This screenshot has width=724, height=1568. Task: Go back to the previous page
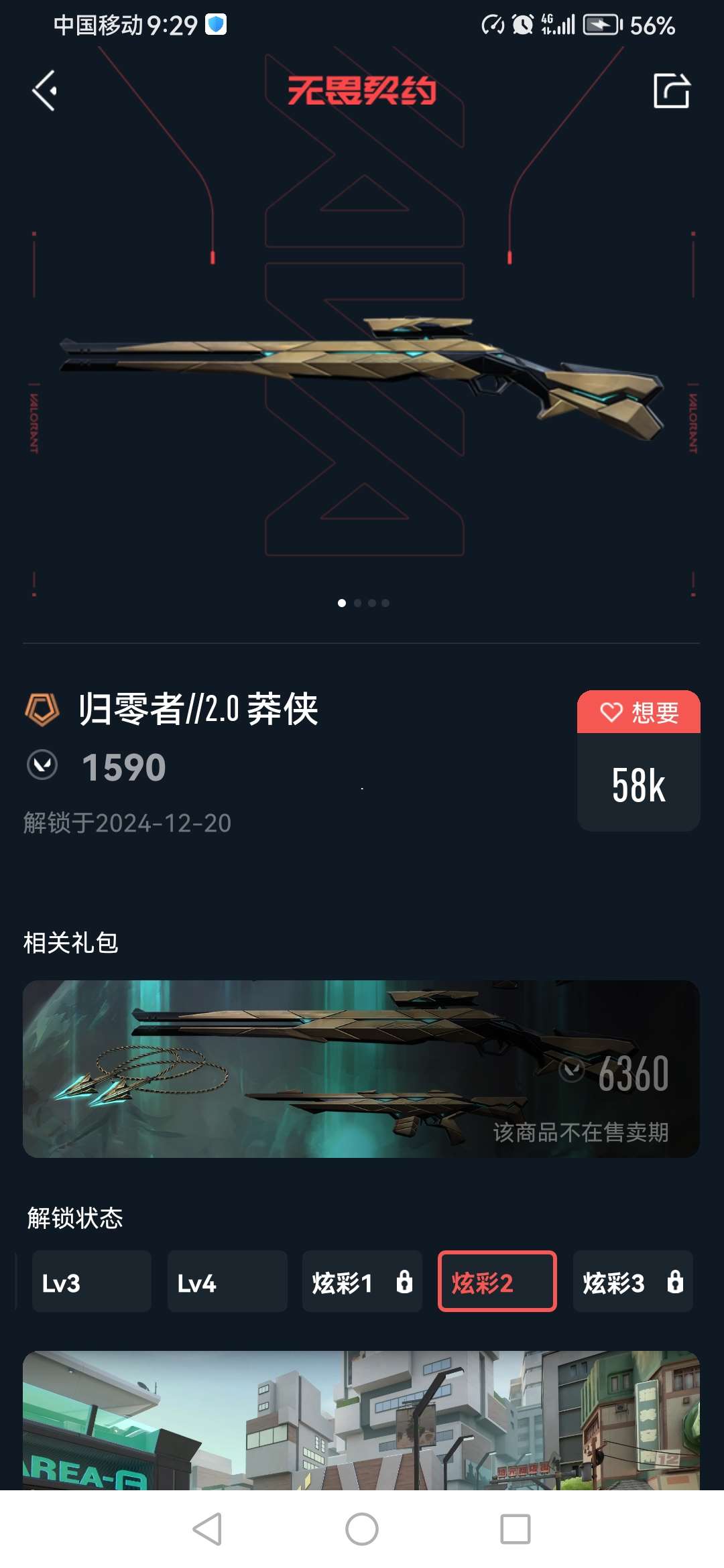coord(45,91)
